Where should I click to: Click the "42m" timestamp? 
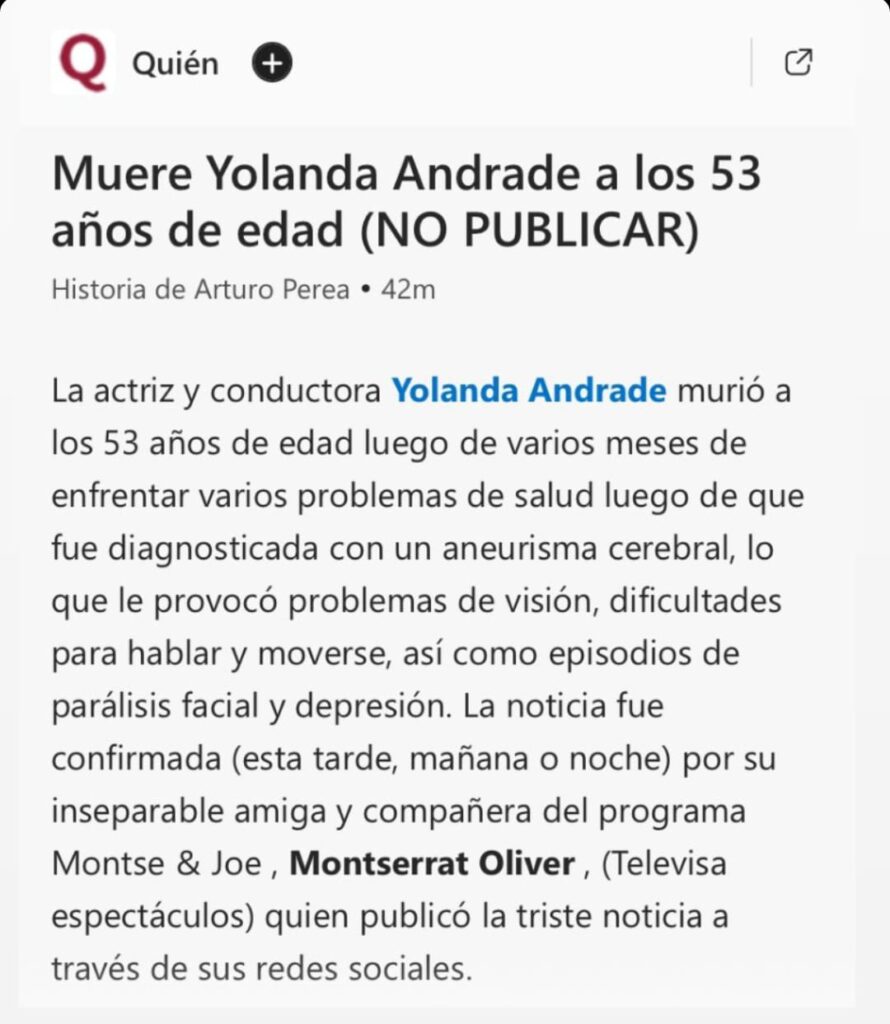click(x=408, y=287)
